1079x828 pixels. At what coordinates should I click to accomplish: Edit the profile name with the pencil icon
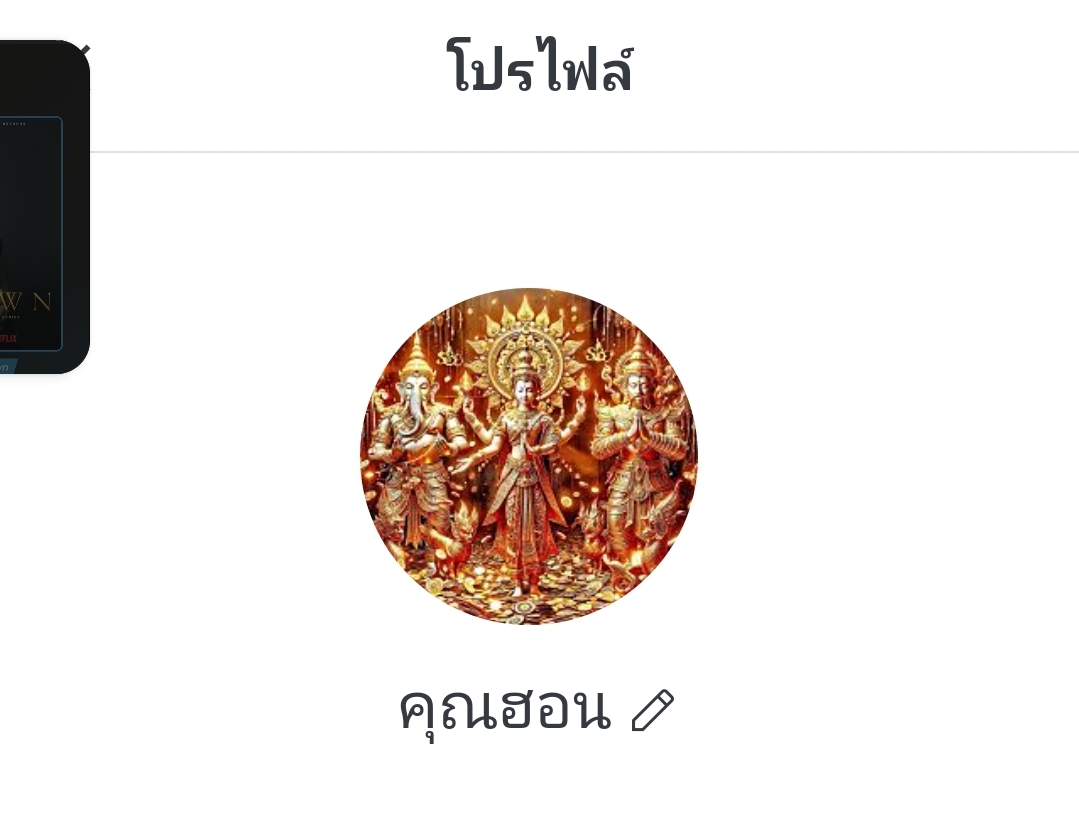click(653, 711)
